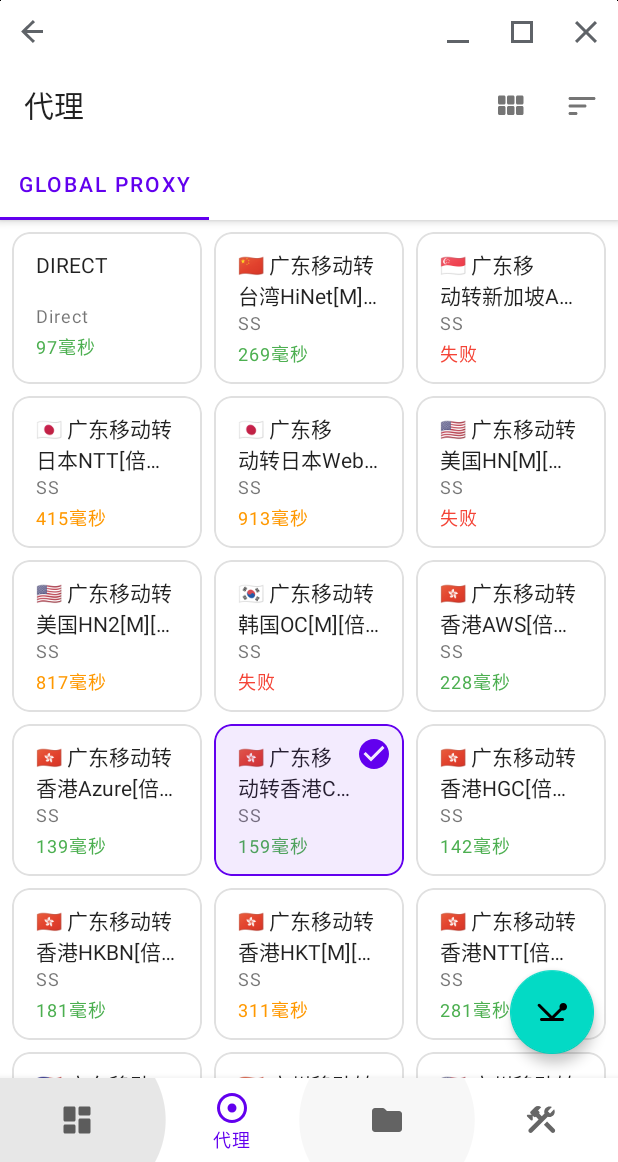
Task: Select the 香港HGC proxy node
Action: 511,800
